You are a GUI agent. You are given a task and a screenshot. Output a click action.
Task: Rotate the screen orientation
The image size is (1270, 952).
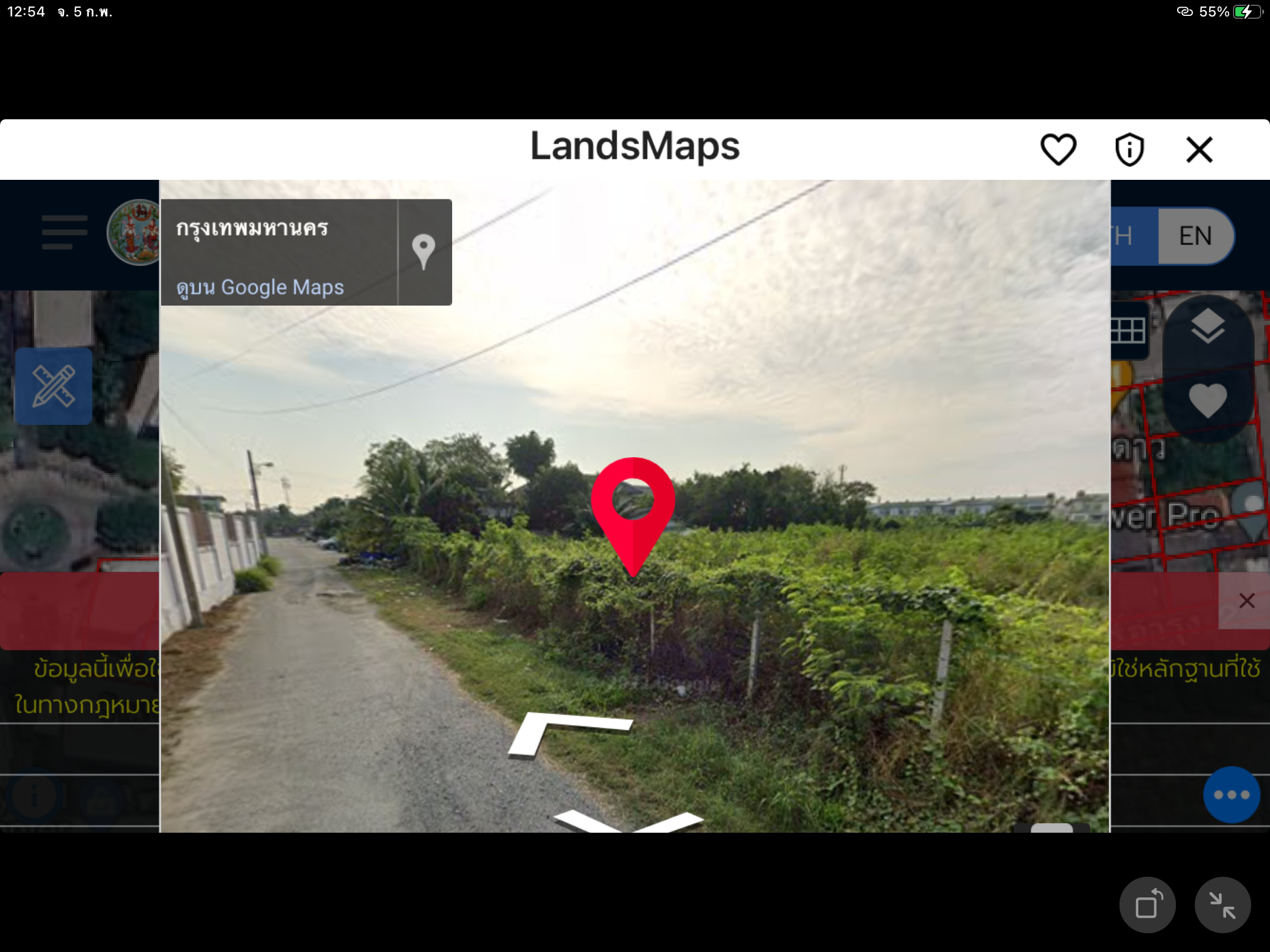[1147, 905]
